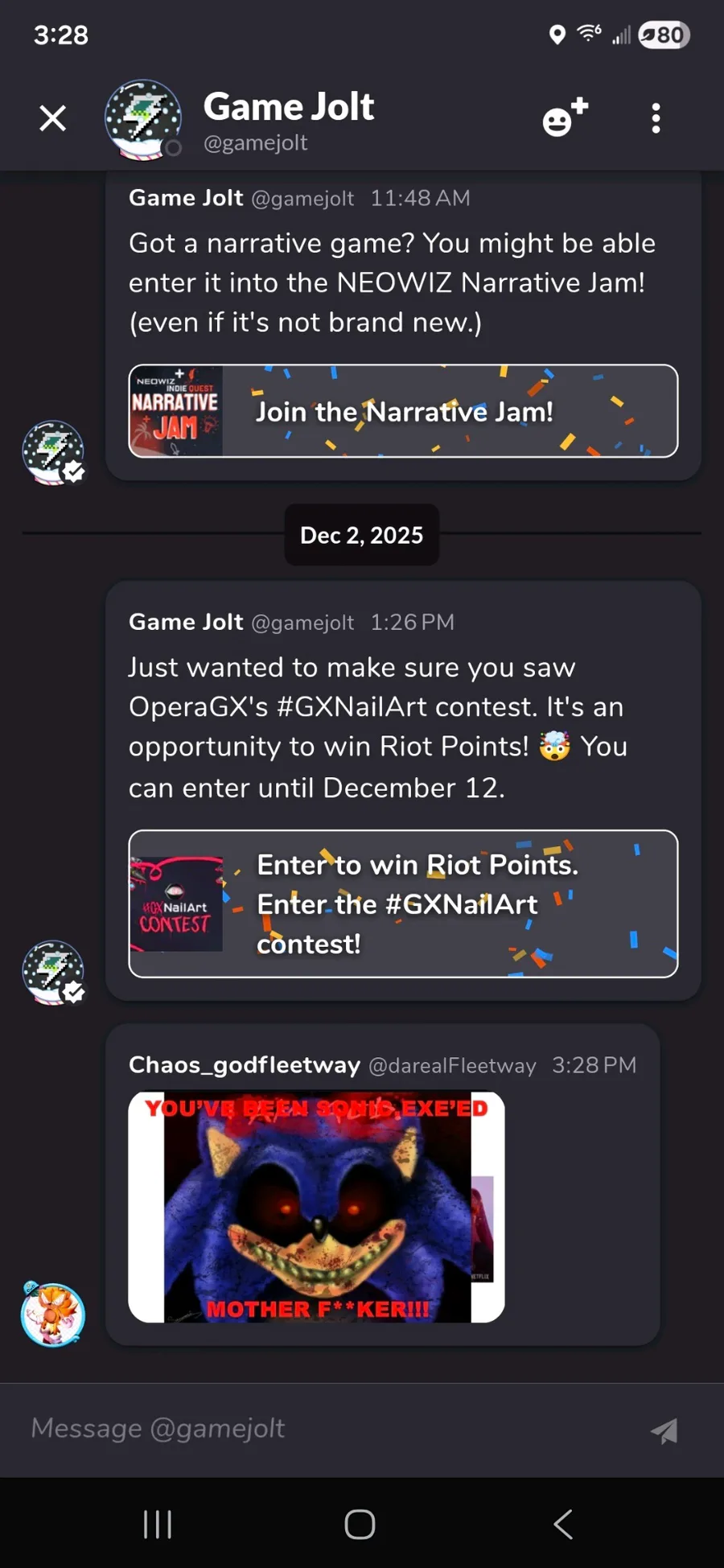Open Chaos_godfleetway's avatar next to the image
This screenshot has width=724, height=1568.
pyautogui.click(x=53, y=1315)
